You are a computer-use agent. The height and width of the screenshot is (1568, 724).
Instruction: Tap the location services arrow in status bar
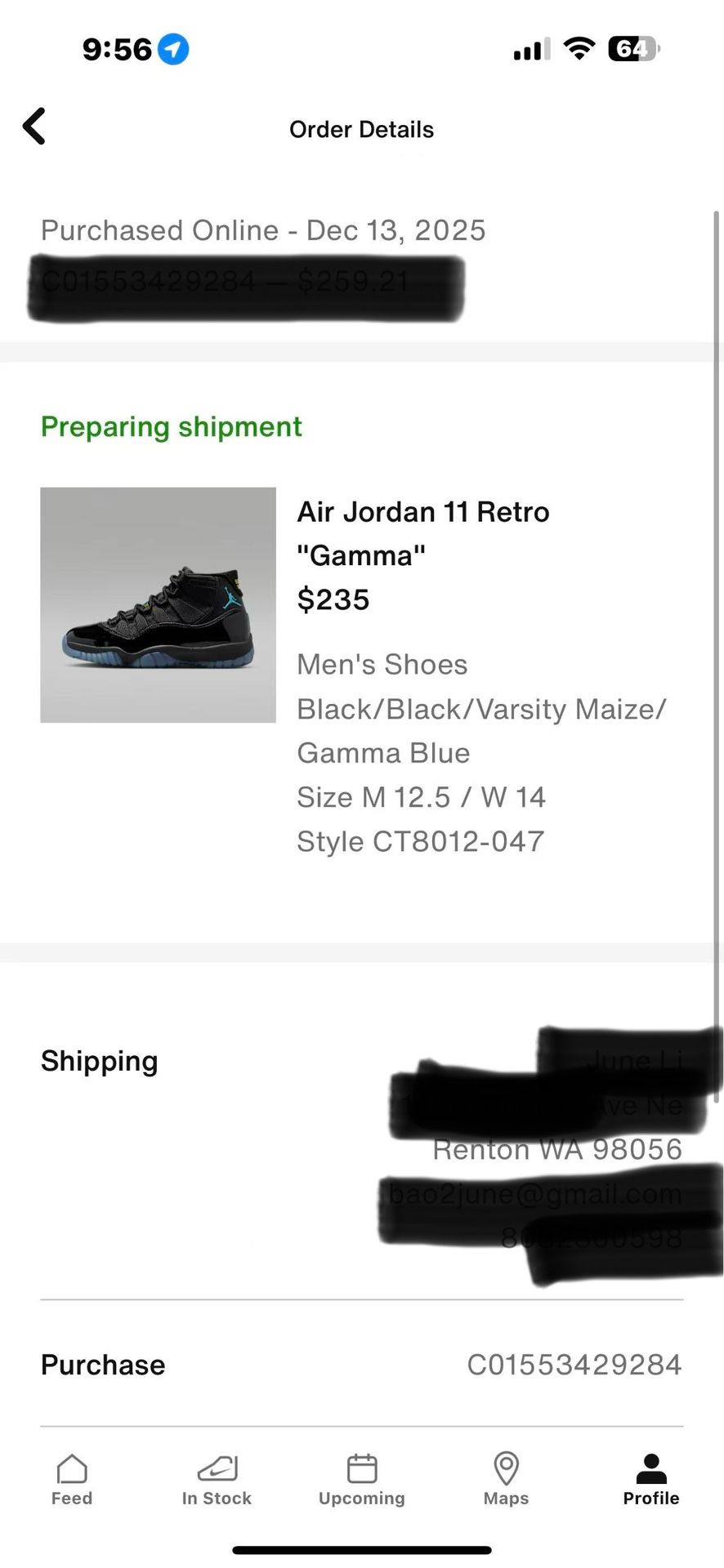(176, 49)
